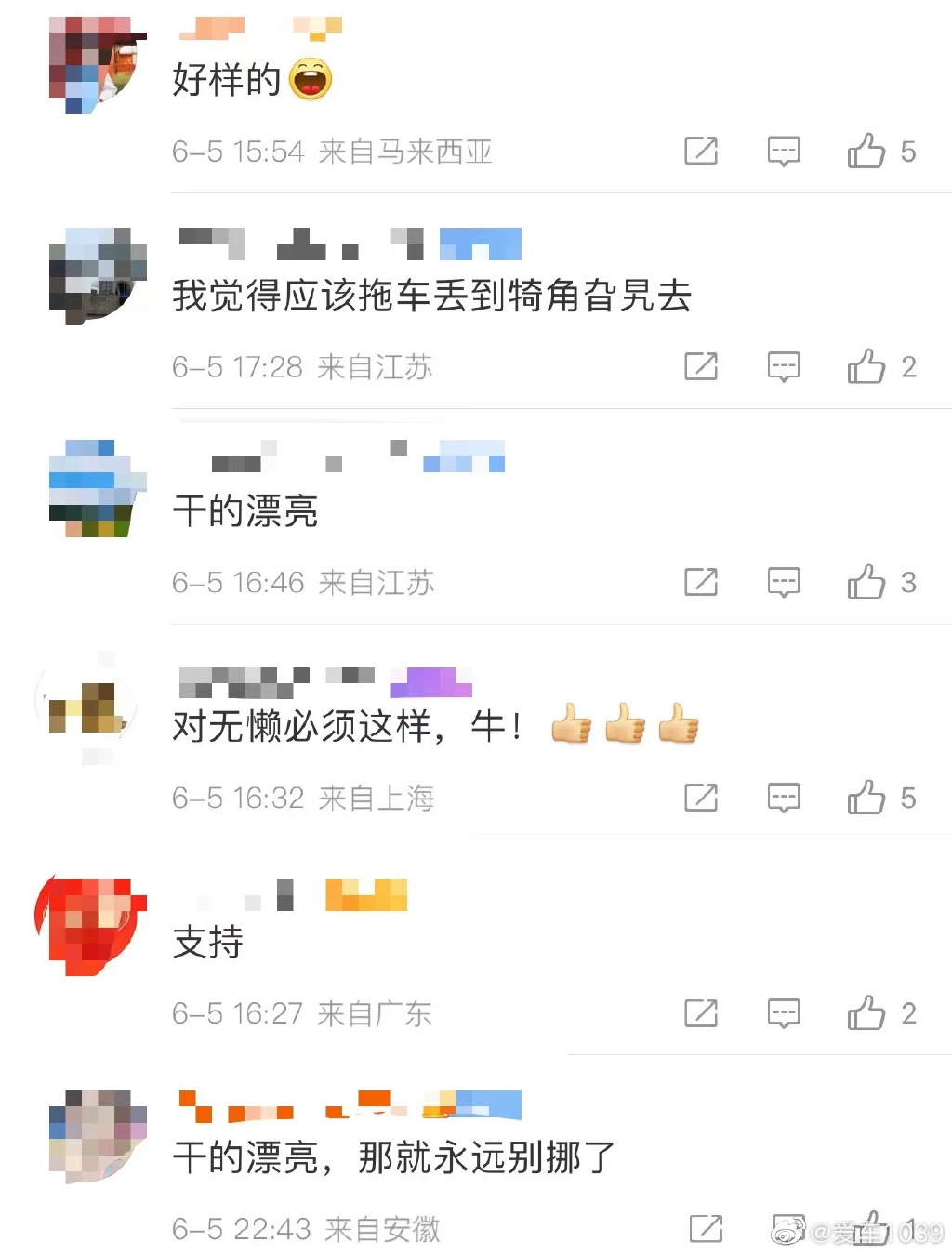
Task: Reply to the comment about 拖车丢到犄角旮旯
Action: pos(784,366)
